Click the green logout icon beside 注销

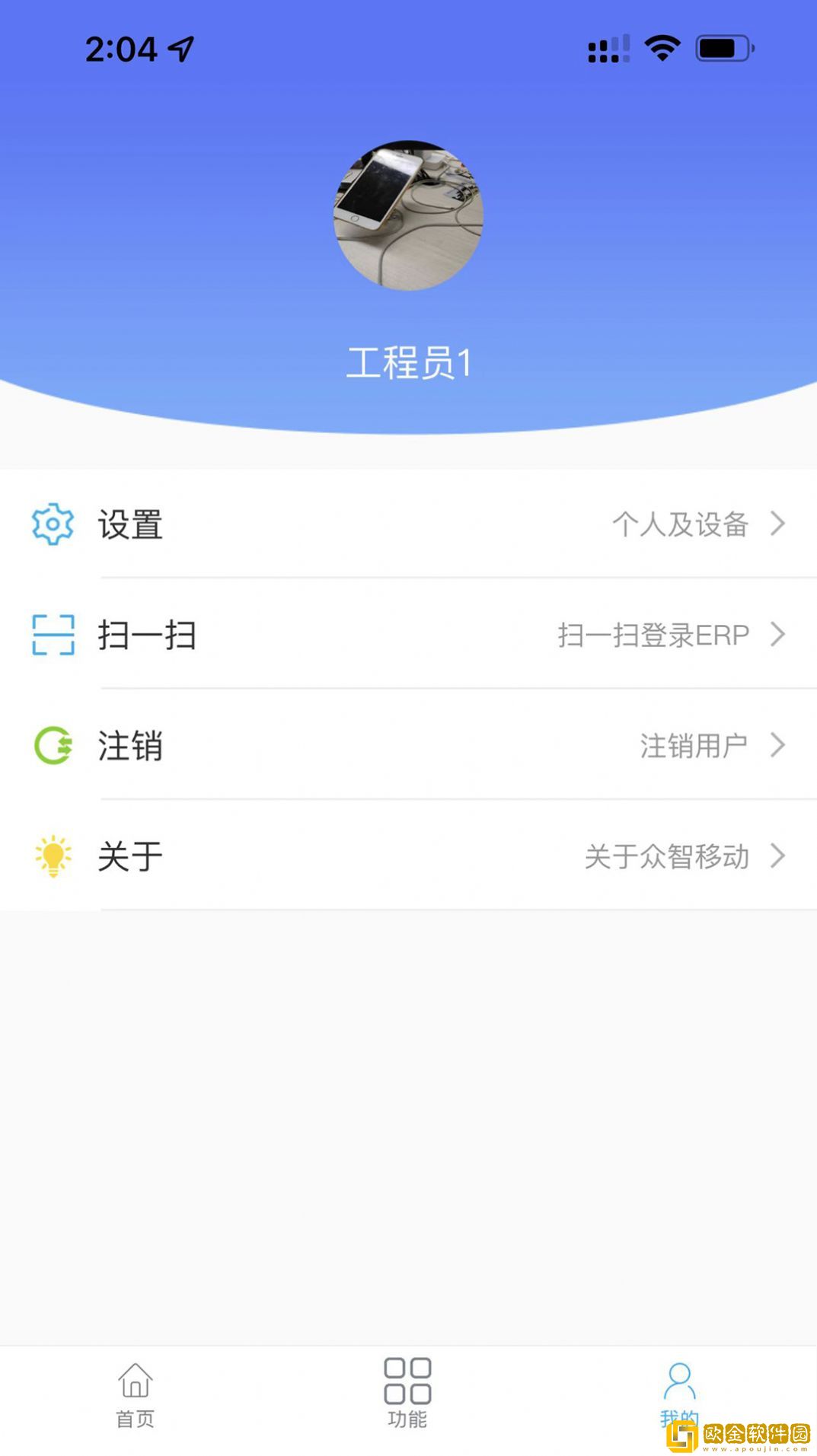point(51,745)
